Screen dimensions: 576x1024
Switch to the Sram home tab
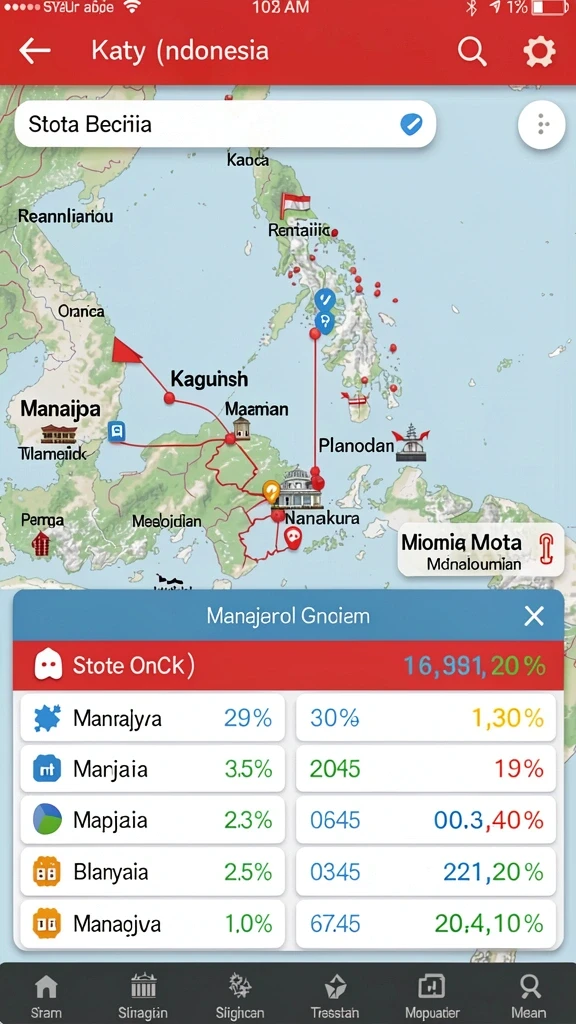46,997
